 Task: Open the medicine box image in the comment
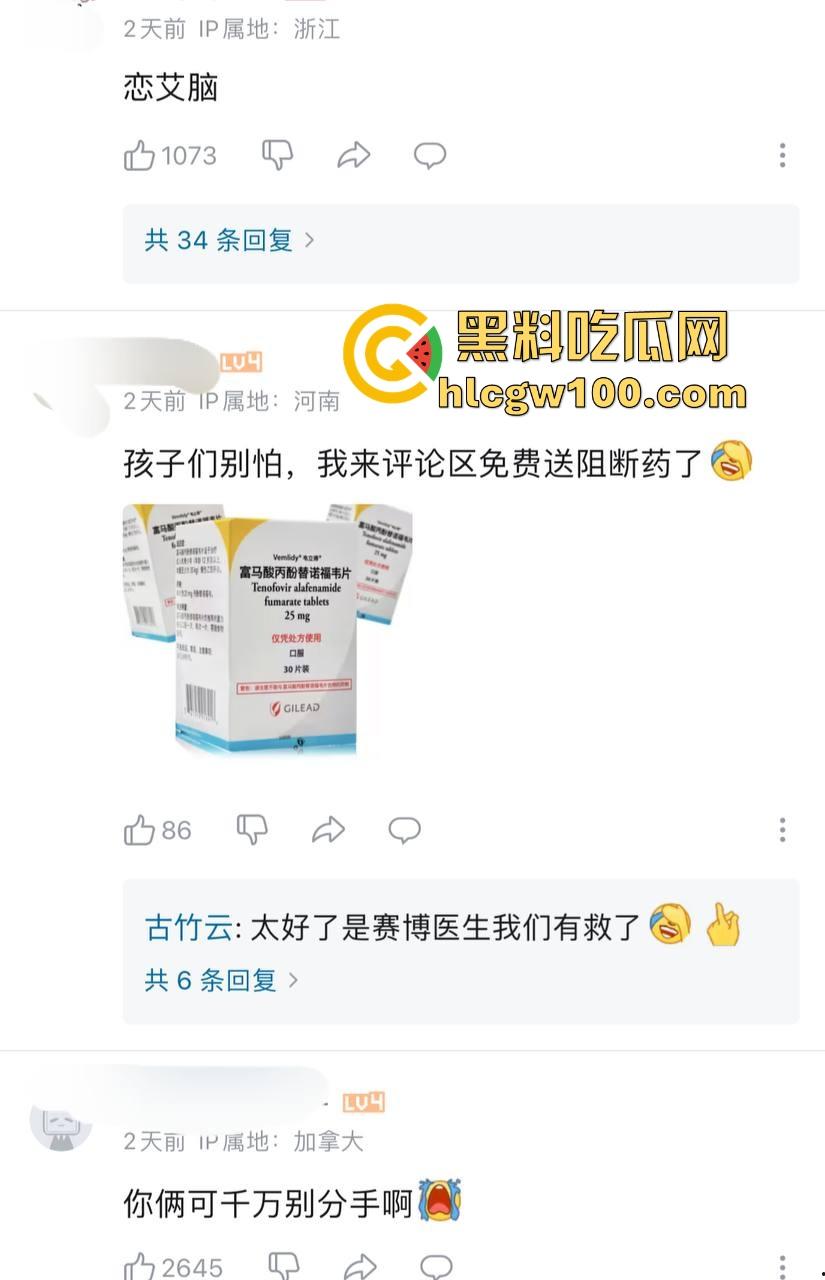click(x=267, y=630)
